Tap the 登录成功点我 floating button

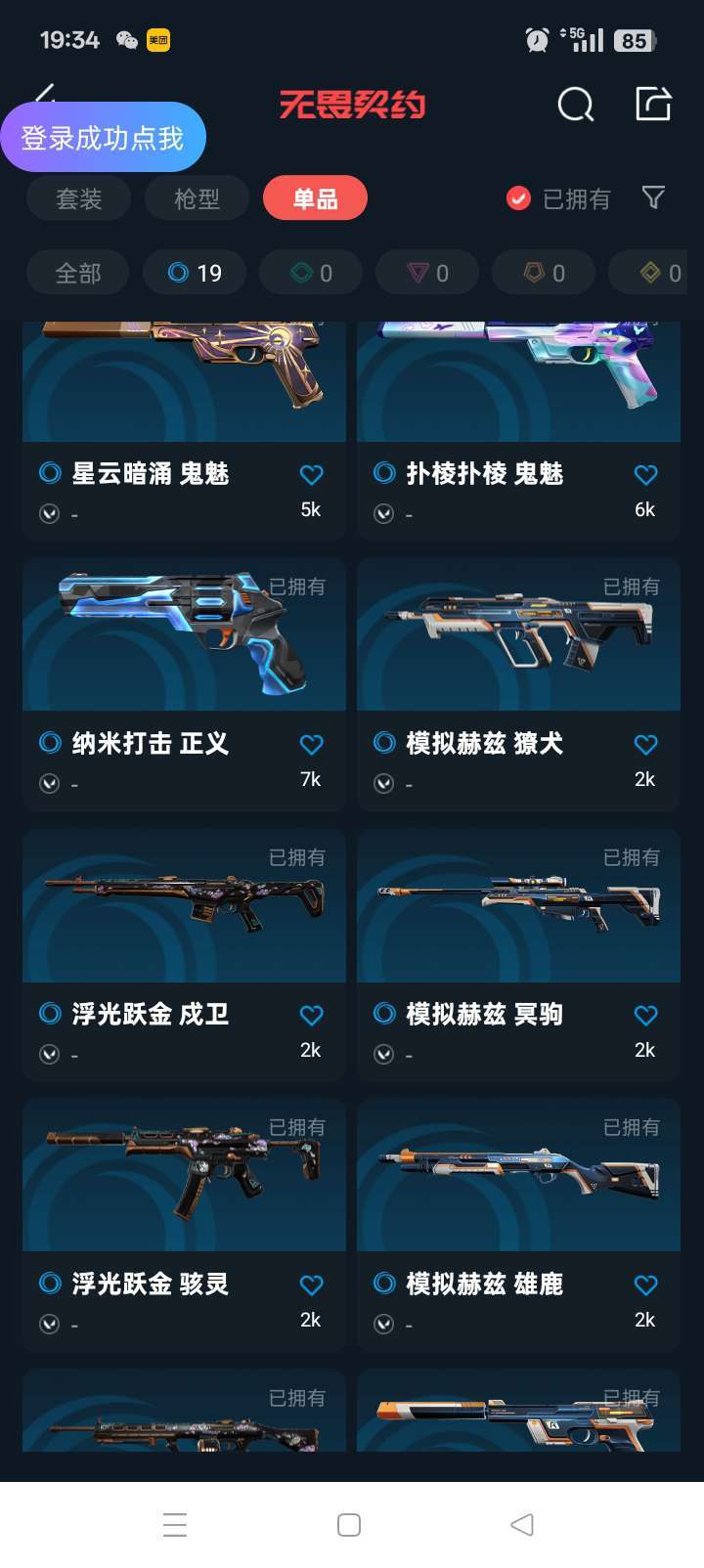pyautogui.click(x=103, y=138)
